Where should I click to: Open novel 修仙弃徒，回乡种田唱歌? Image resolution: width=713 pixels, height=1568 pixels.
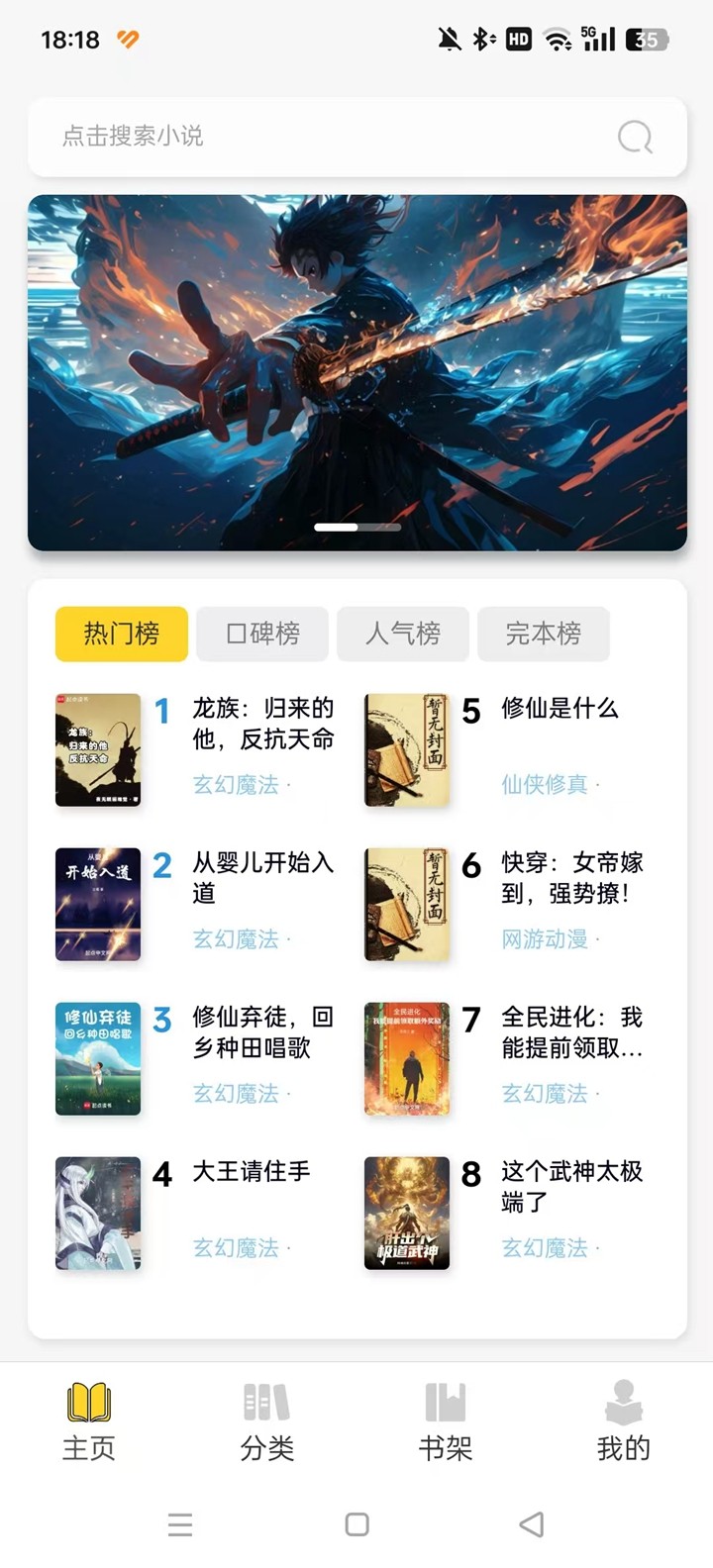pyautogui.click(x=262, y=1032)
